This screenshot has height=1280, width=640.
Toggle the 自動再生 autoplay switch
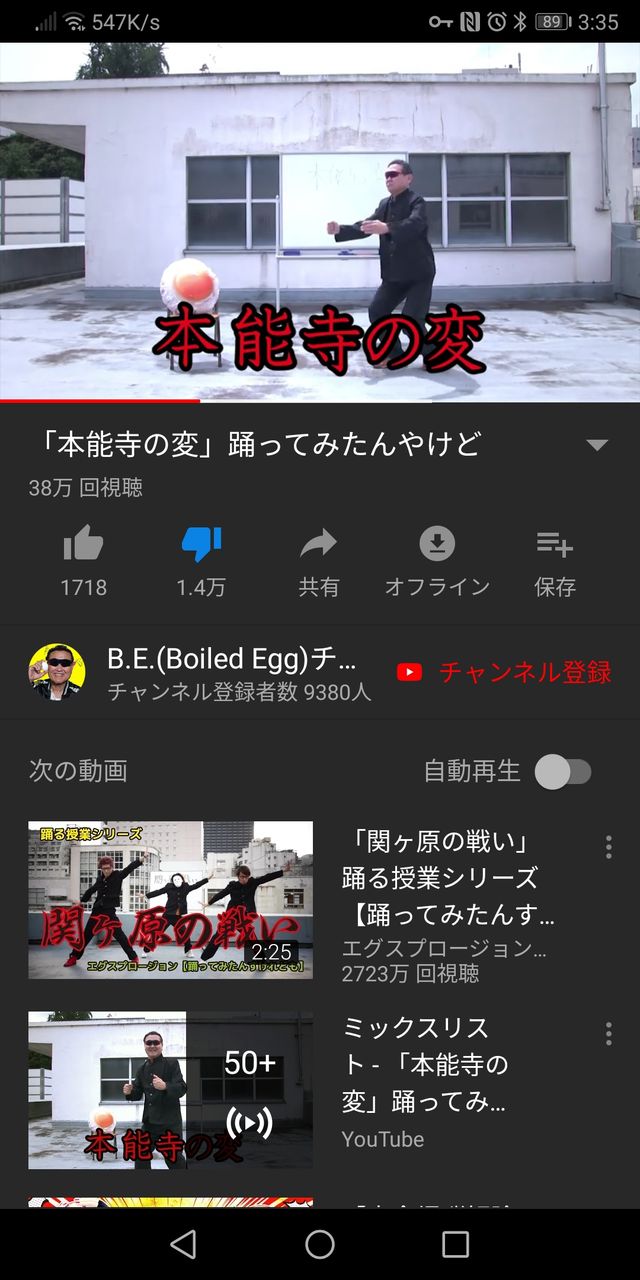(x=563, y=771)
